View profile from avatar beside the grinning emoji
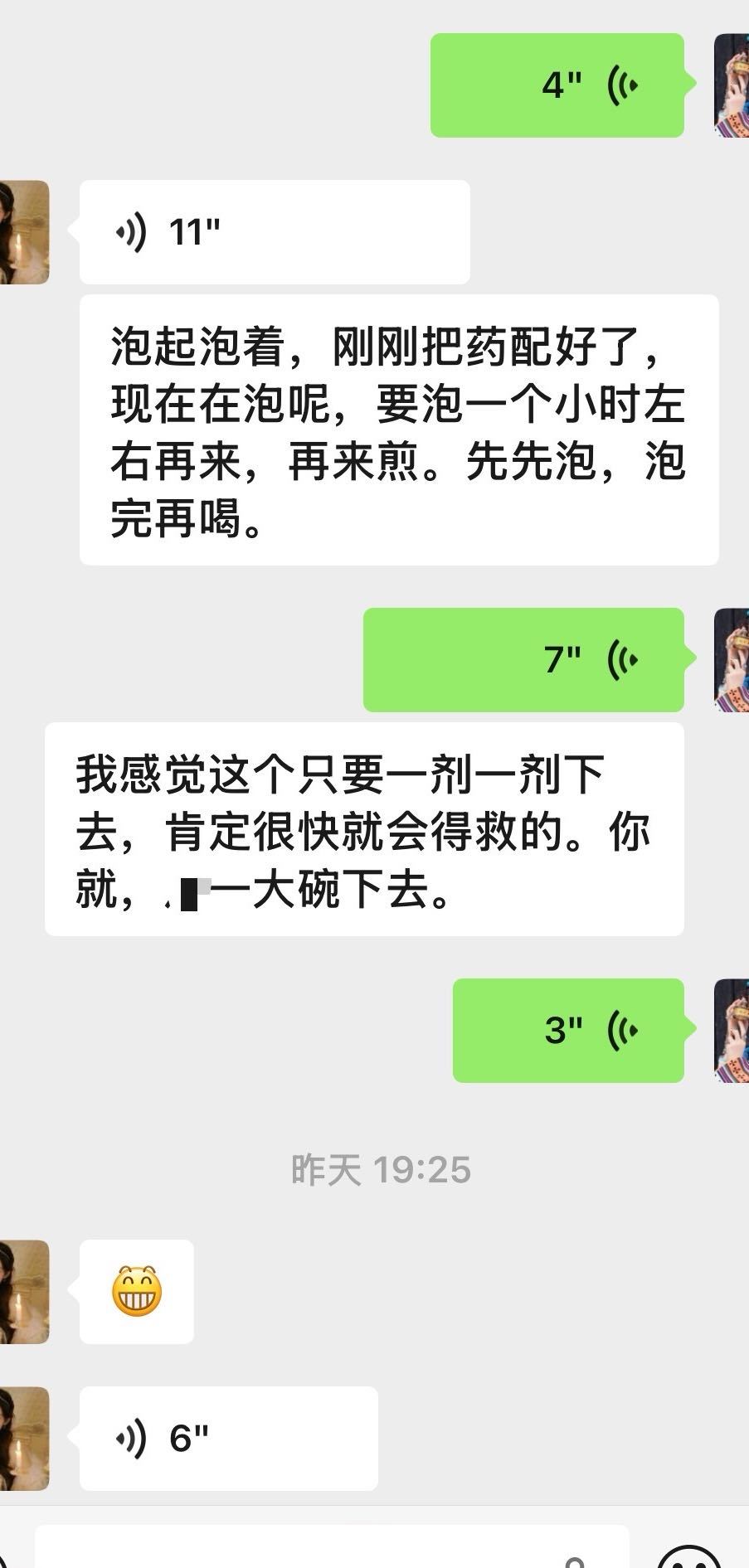Screen dimensions: 749x1568 (24, 1292)
